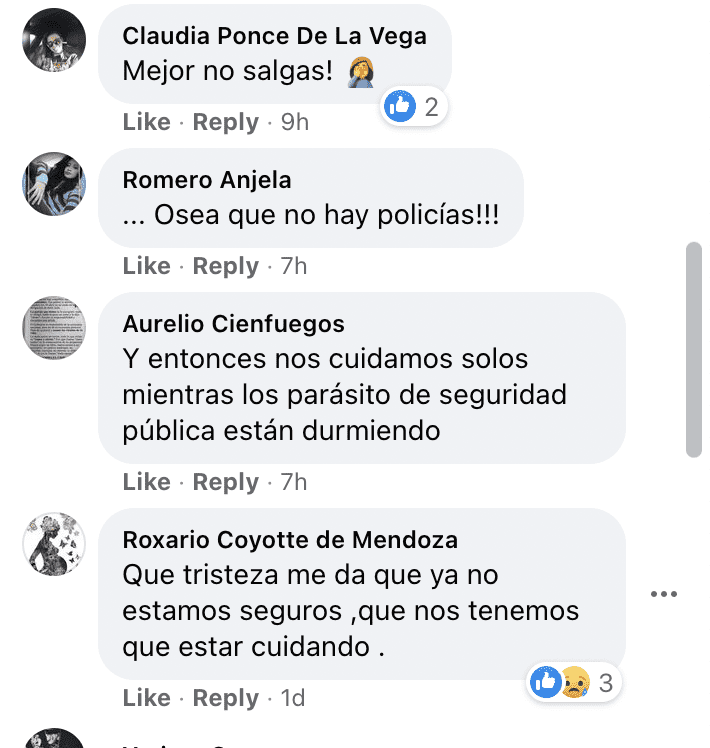
Task: Open options menu beside Roxario's comment
Action: click(x=664, y=594)
